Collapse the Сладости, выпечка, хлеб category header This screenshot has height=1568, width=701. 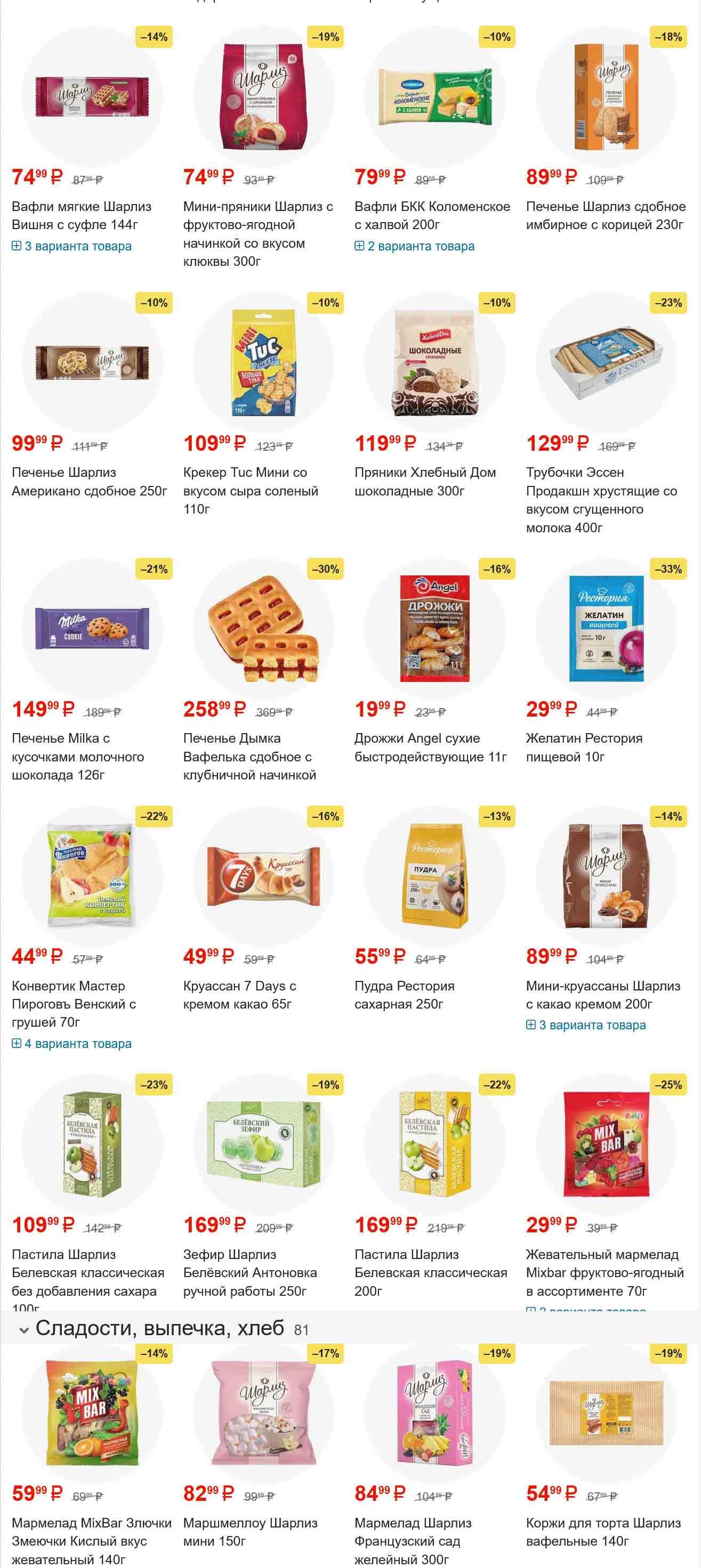point(25,1329)
